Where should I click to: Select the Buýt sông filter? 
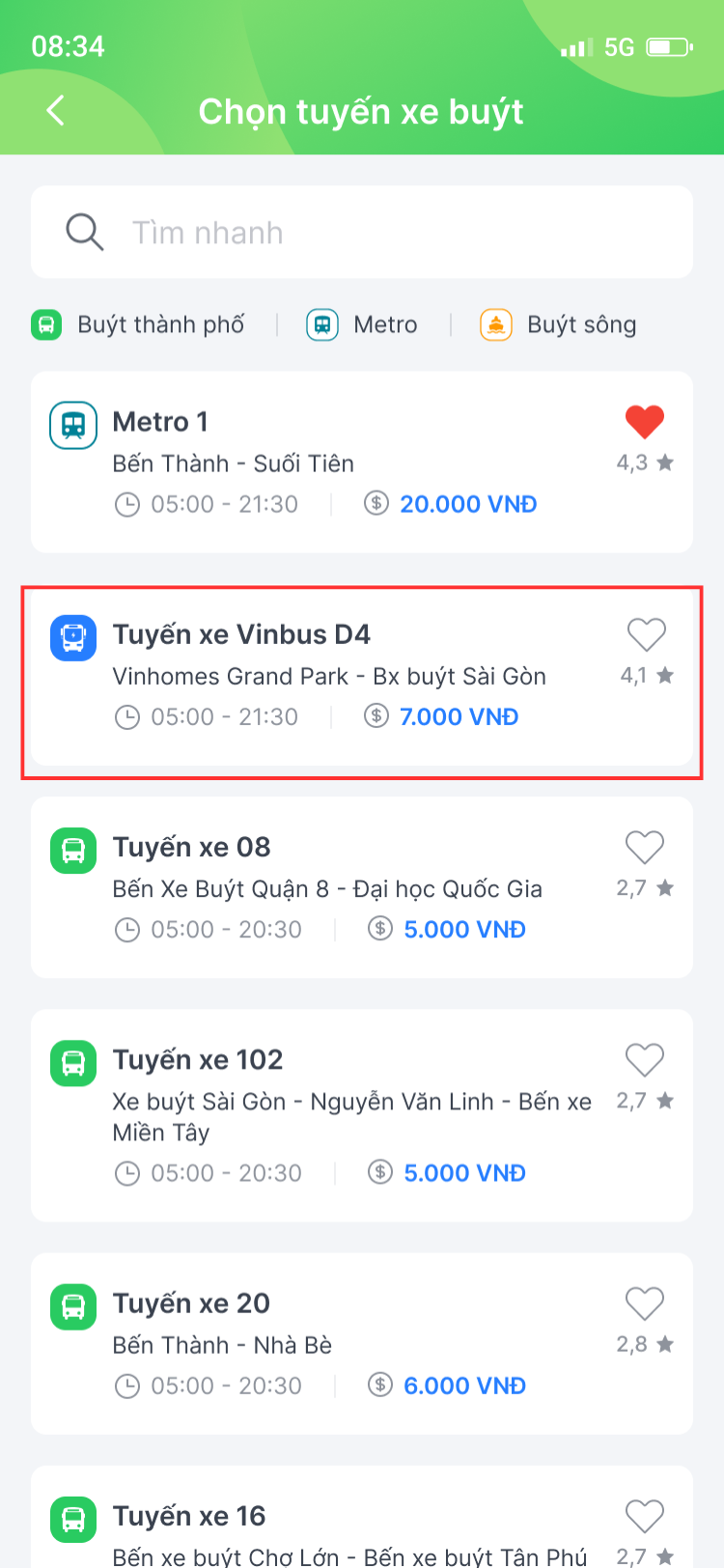pyautogui.click(x=559, y=324)
